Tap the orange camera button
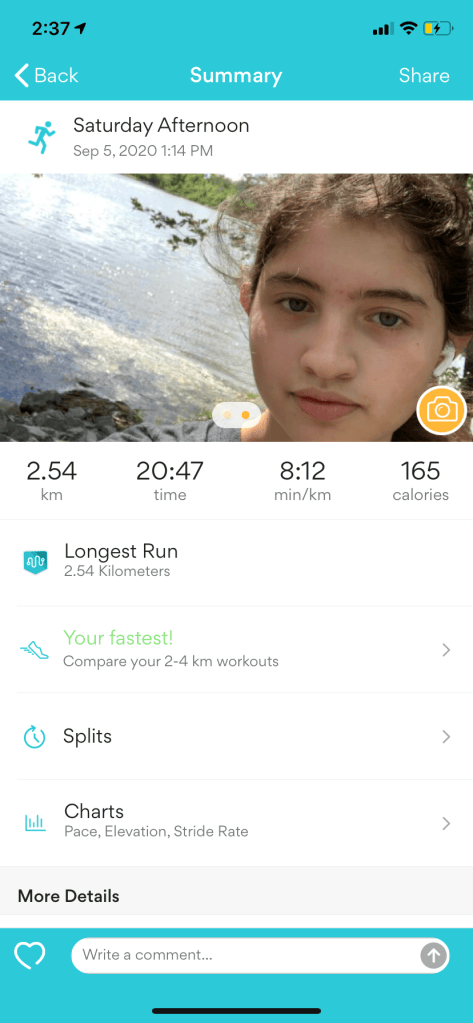 click(x=442, y=410)
